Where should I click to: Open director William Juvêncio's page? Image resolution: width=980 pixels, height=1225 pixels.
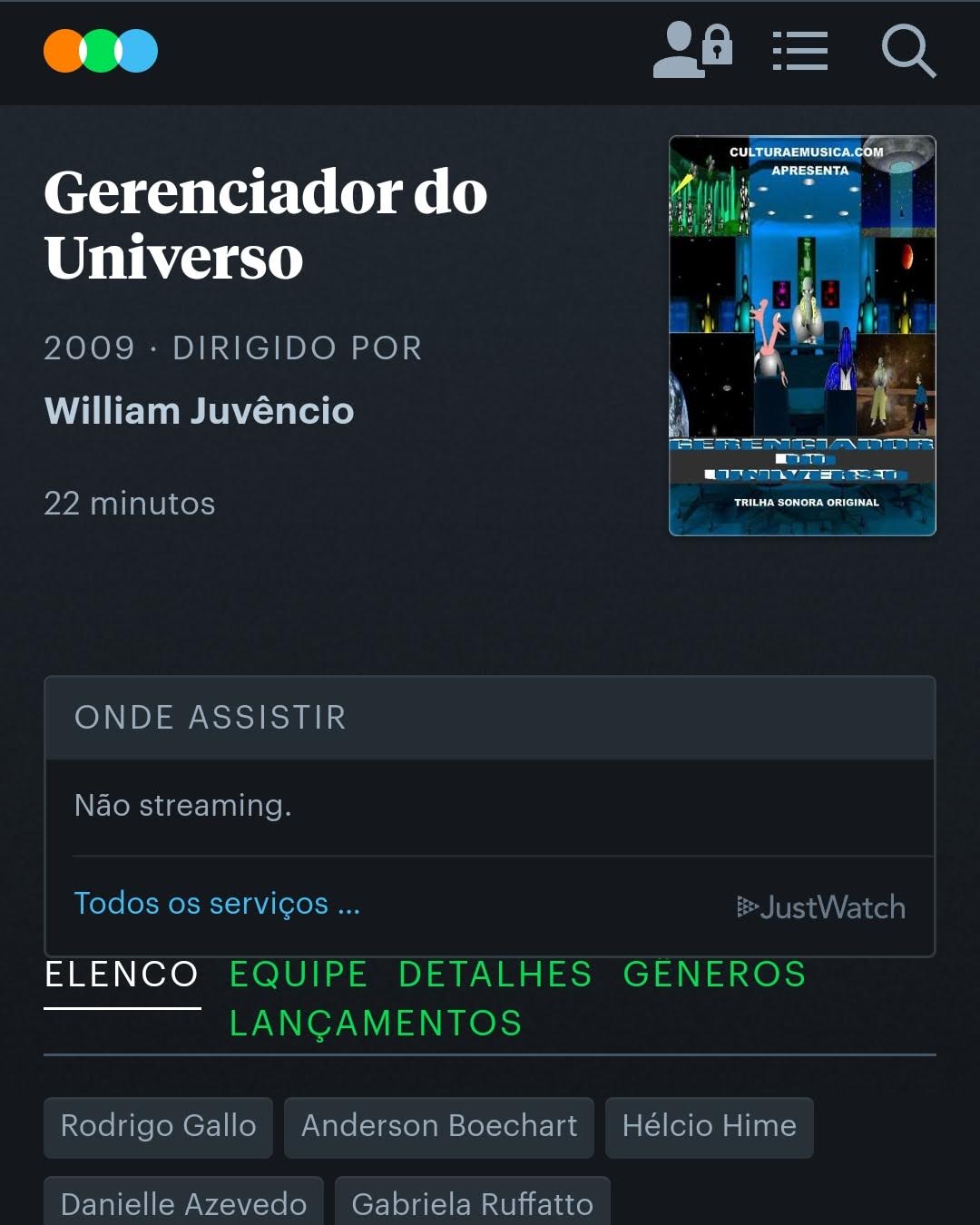coord(199,411)
